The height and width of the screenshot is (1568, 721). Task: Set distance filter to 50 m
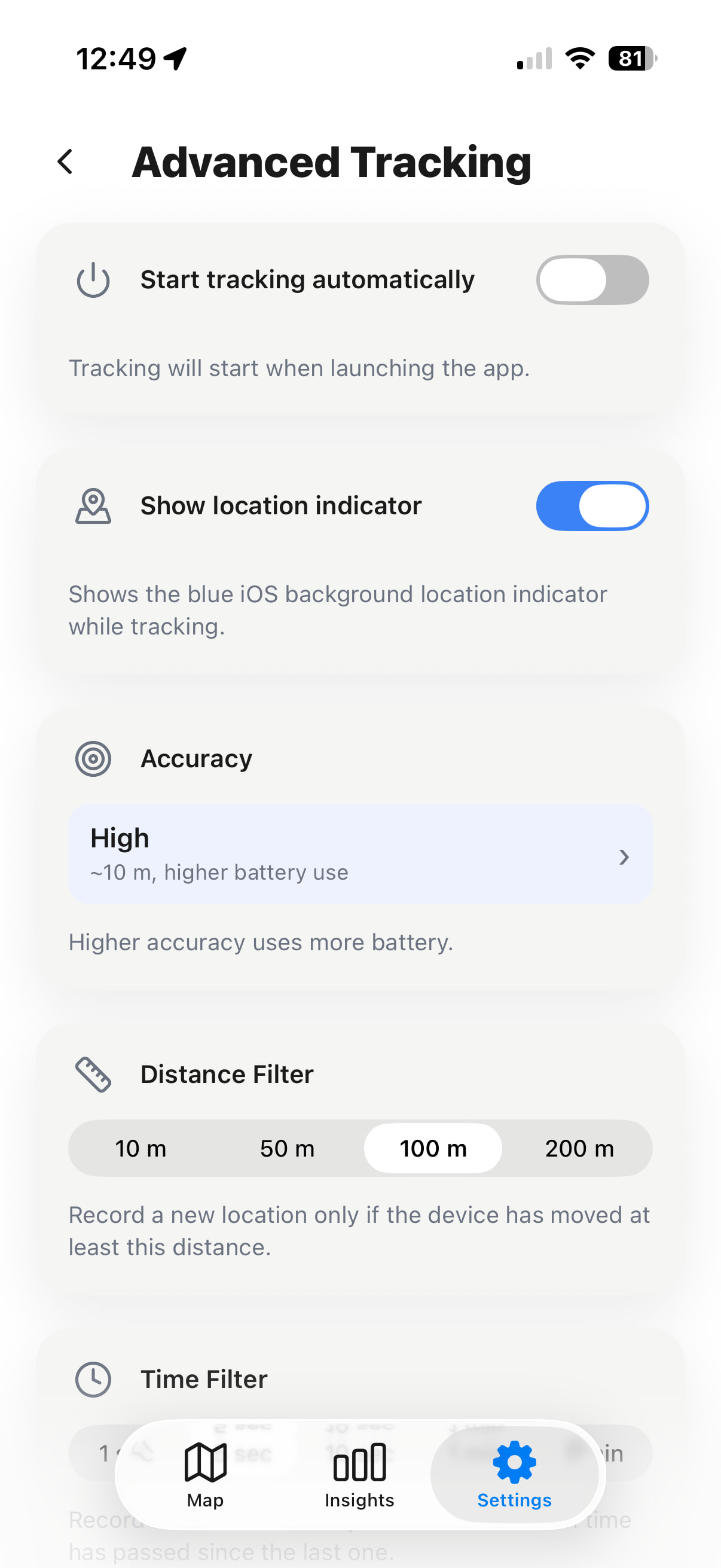pos(287,1149)
